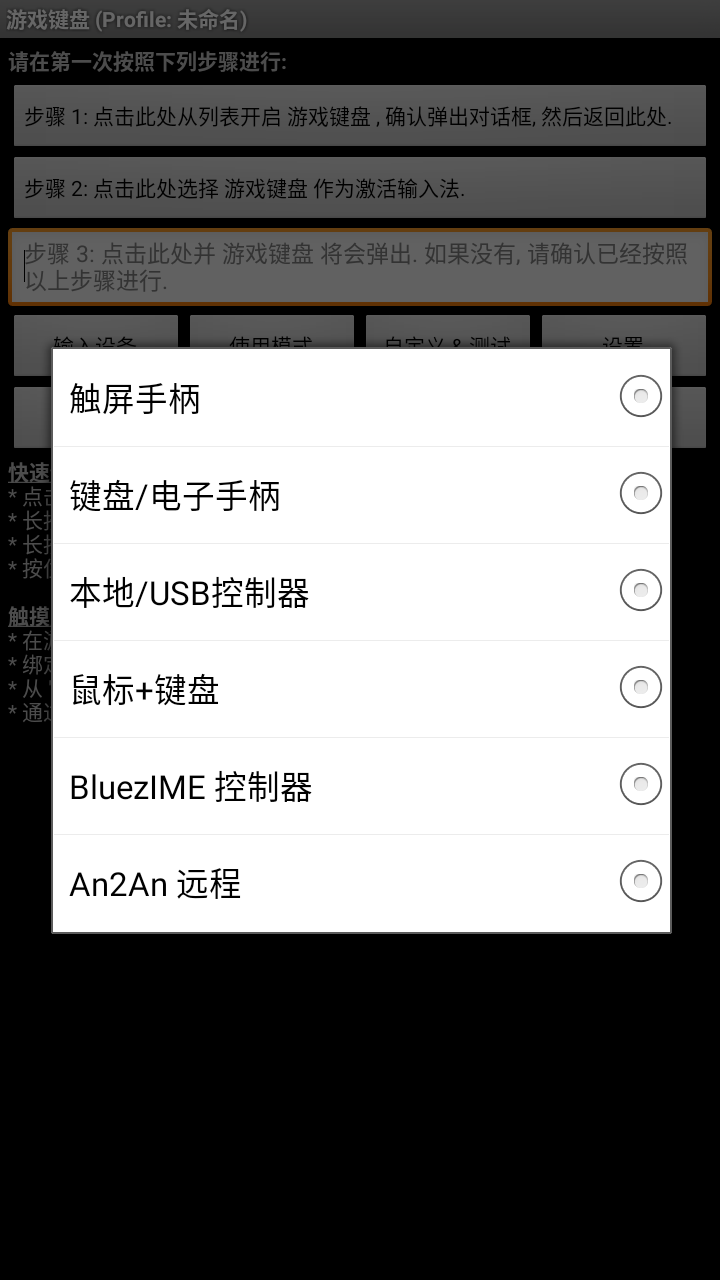Select 本地/USB控制器 option
This screenshot has width=720, height=1280.
[361, 592]
